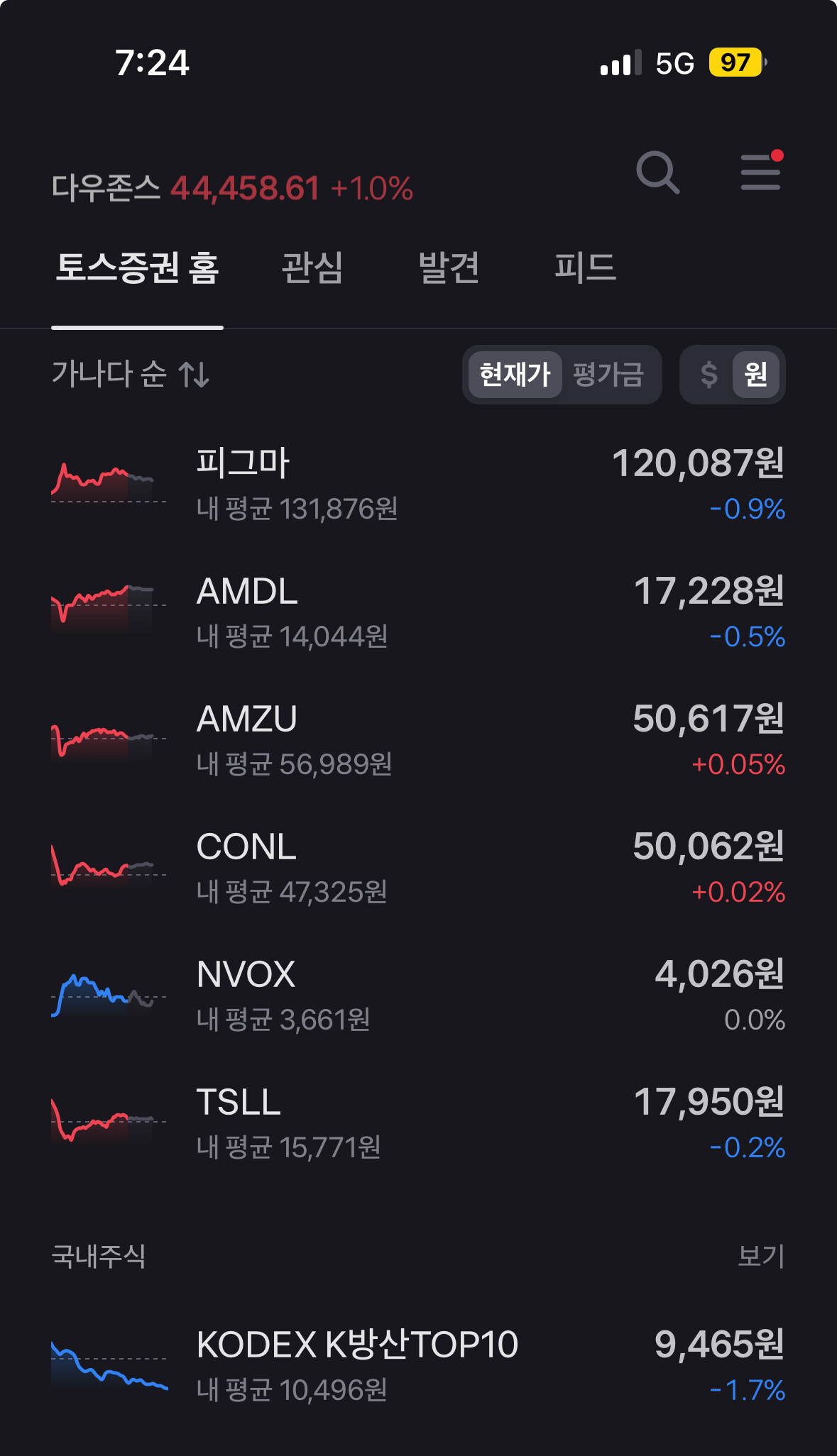837x1456 pixels.
Task: Open the 피그마 stock row
Action: pos(418,485)
